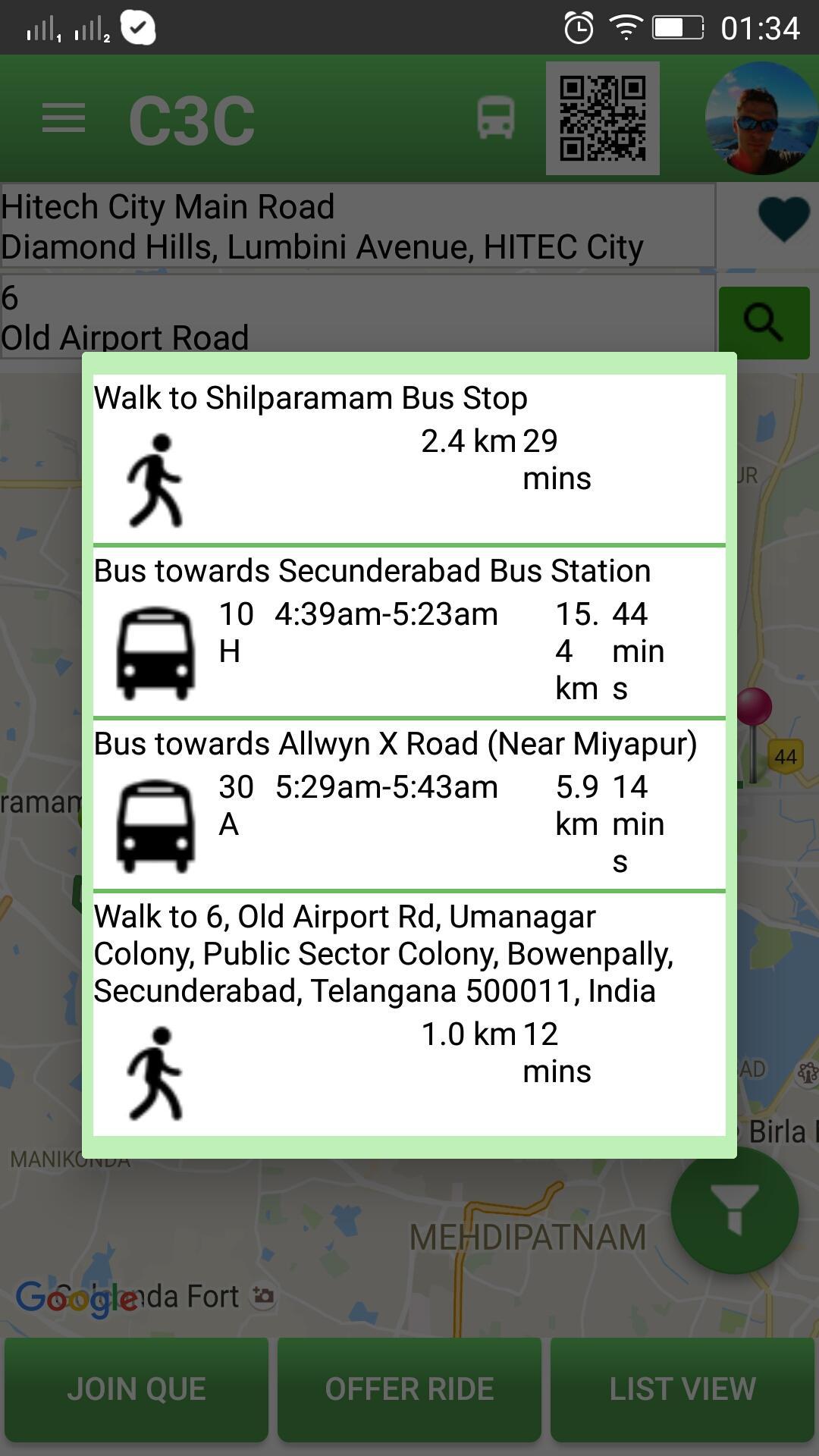819x1456 pixels.
Task: Select bus 10H towards Secunderabad Bus Station
Action: tap(409, 631)
